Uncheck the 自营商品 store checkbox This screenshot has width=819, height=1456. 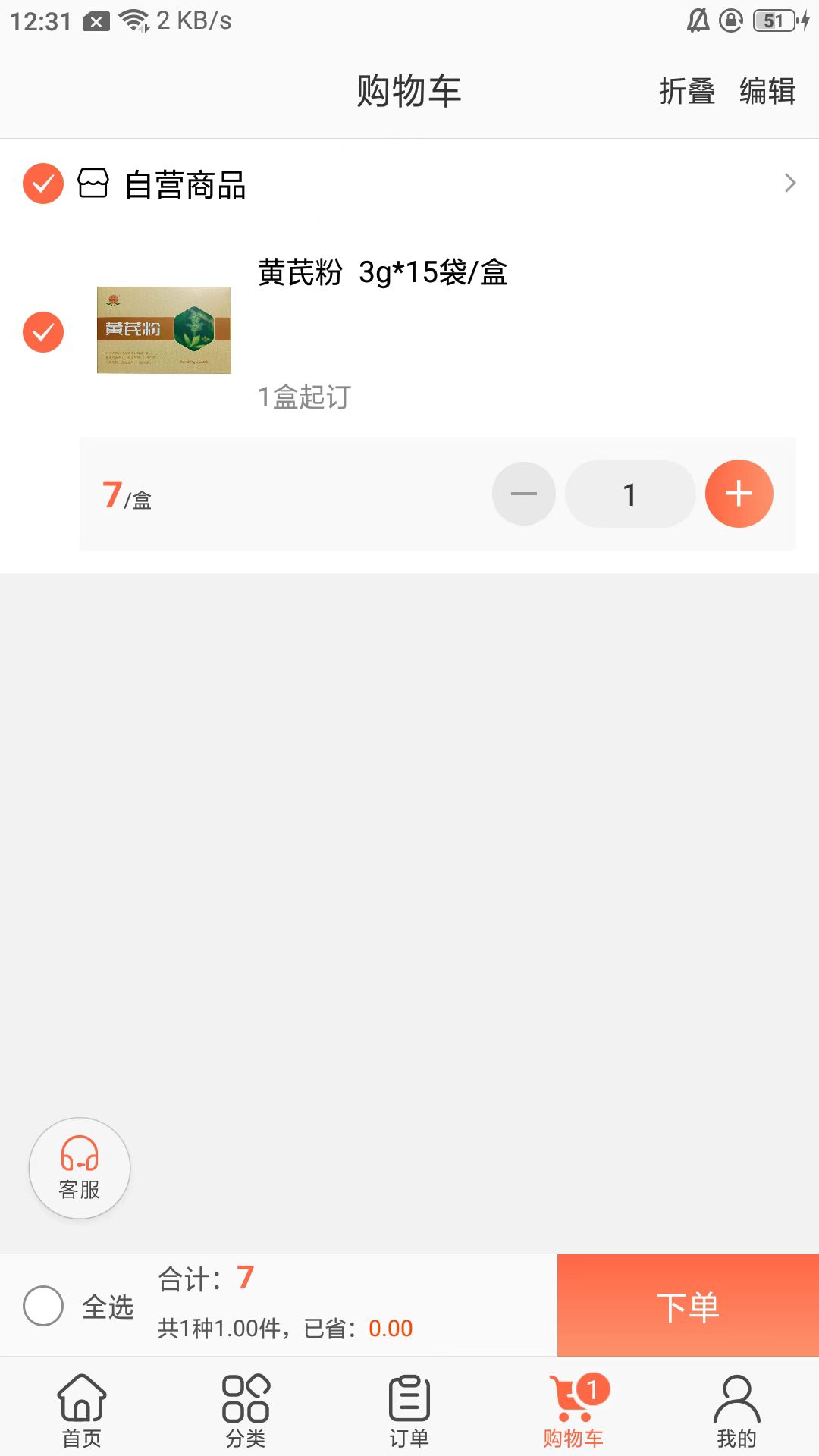point(43,184)
